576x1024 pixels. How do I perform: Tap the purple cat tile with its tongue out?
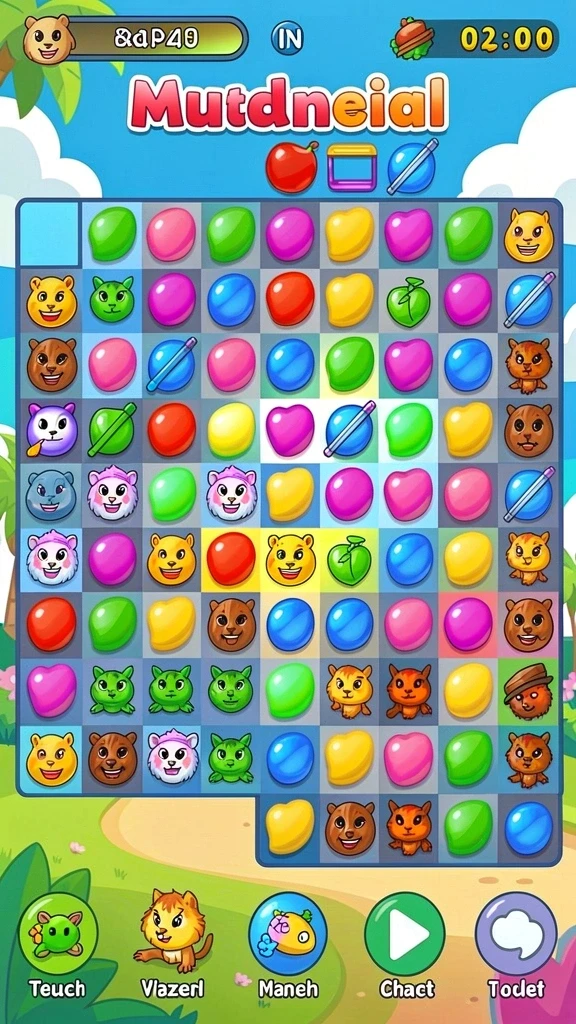[x=51, y=429]
